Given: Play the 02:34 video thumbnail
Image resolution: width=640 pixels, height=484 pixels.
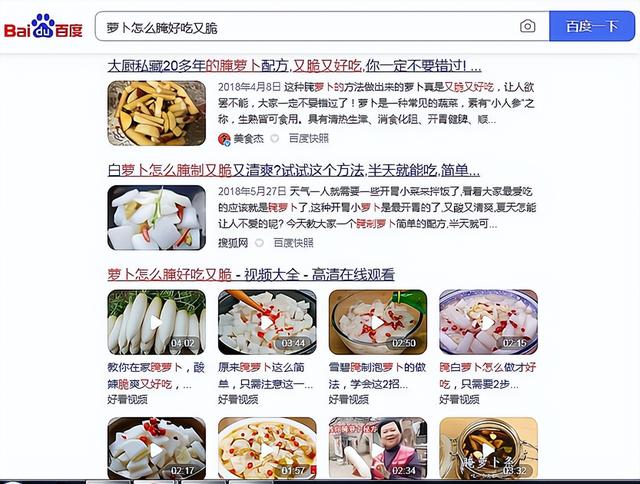Looking at the screenshot, I should 377,447.
